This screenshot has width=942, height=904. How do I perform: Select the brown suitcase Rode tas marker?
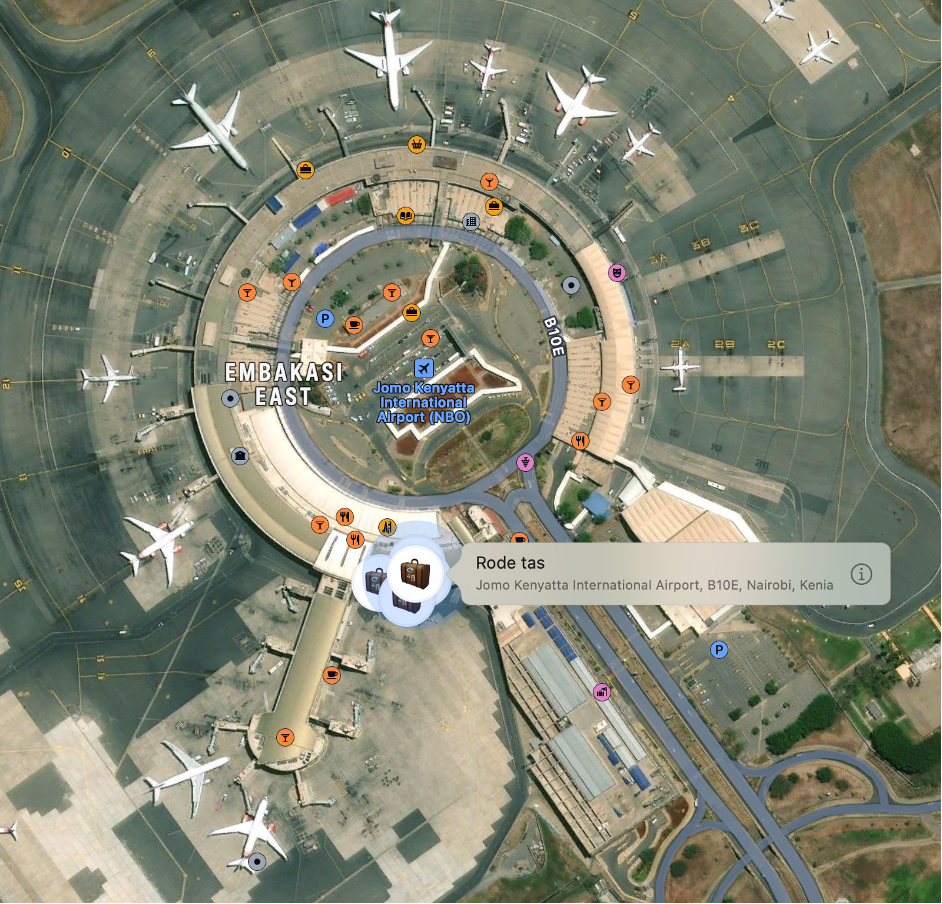[x=414, y=574]
